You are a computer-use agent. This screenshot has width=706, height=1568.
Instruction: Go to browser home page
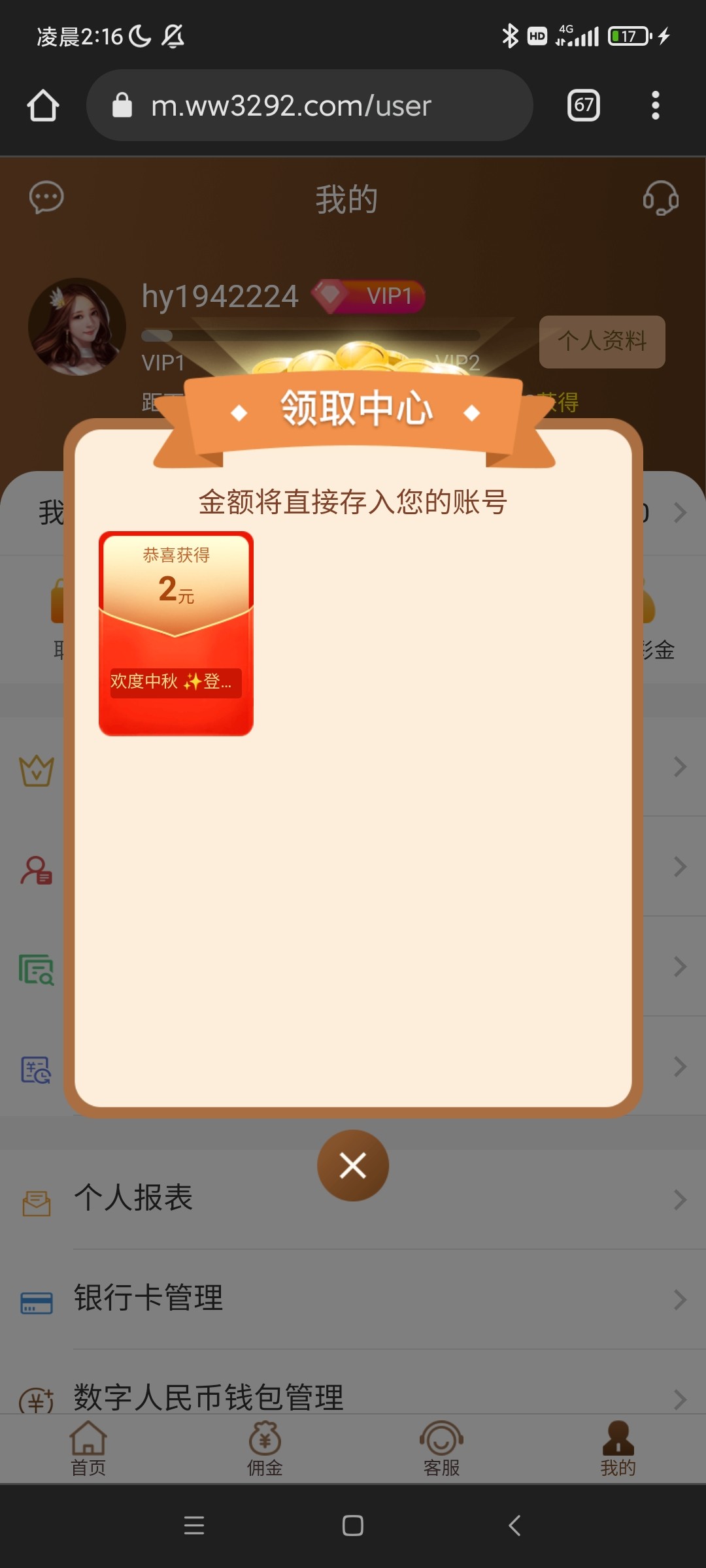tap(43, 105)
